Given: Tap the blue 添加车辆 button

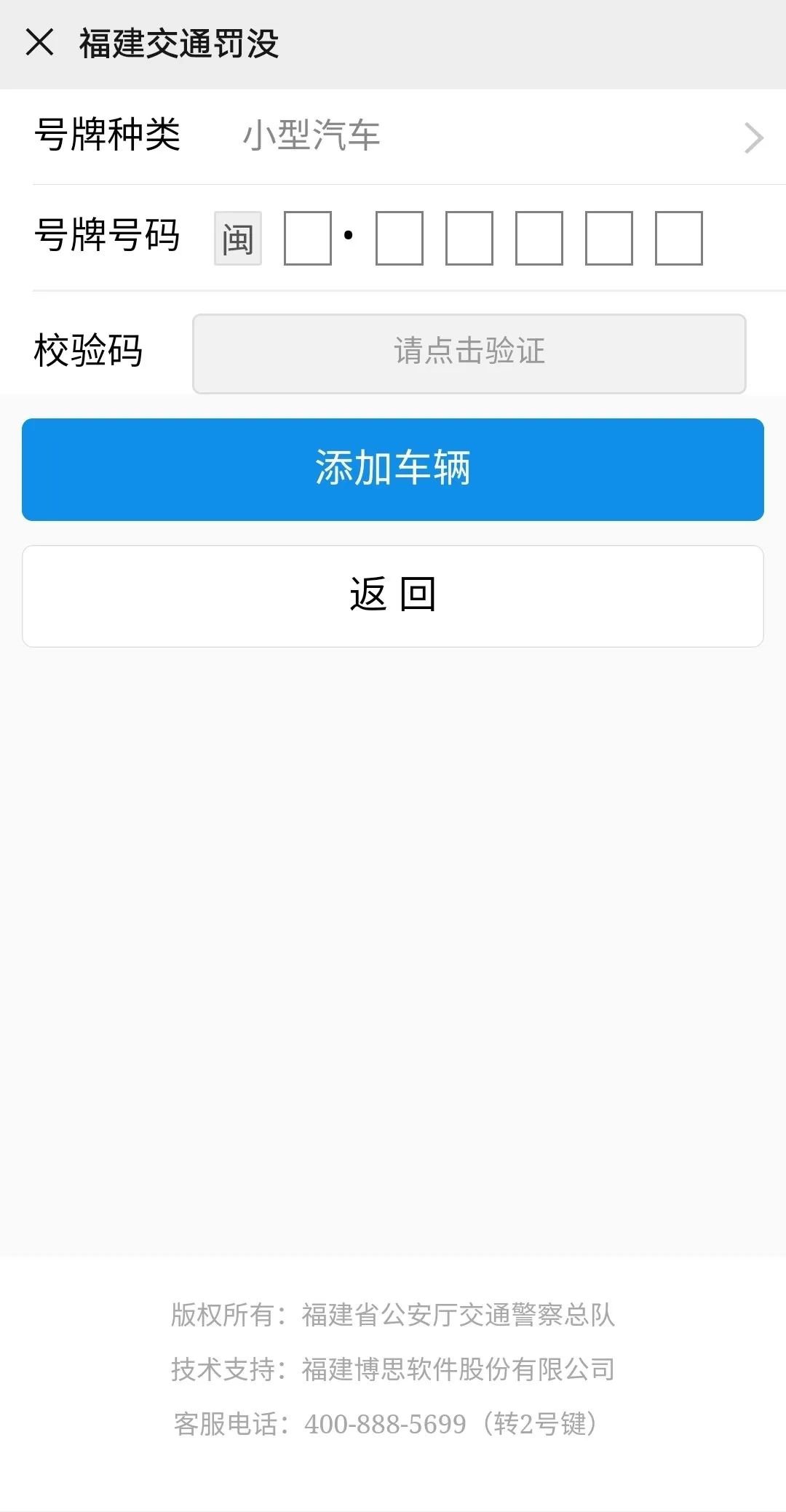Looking at the screenshot, I should [x=393, y=469].
